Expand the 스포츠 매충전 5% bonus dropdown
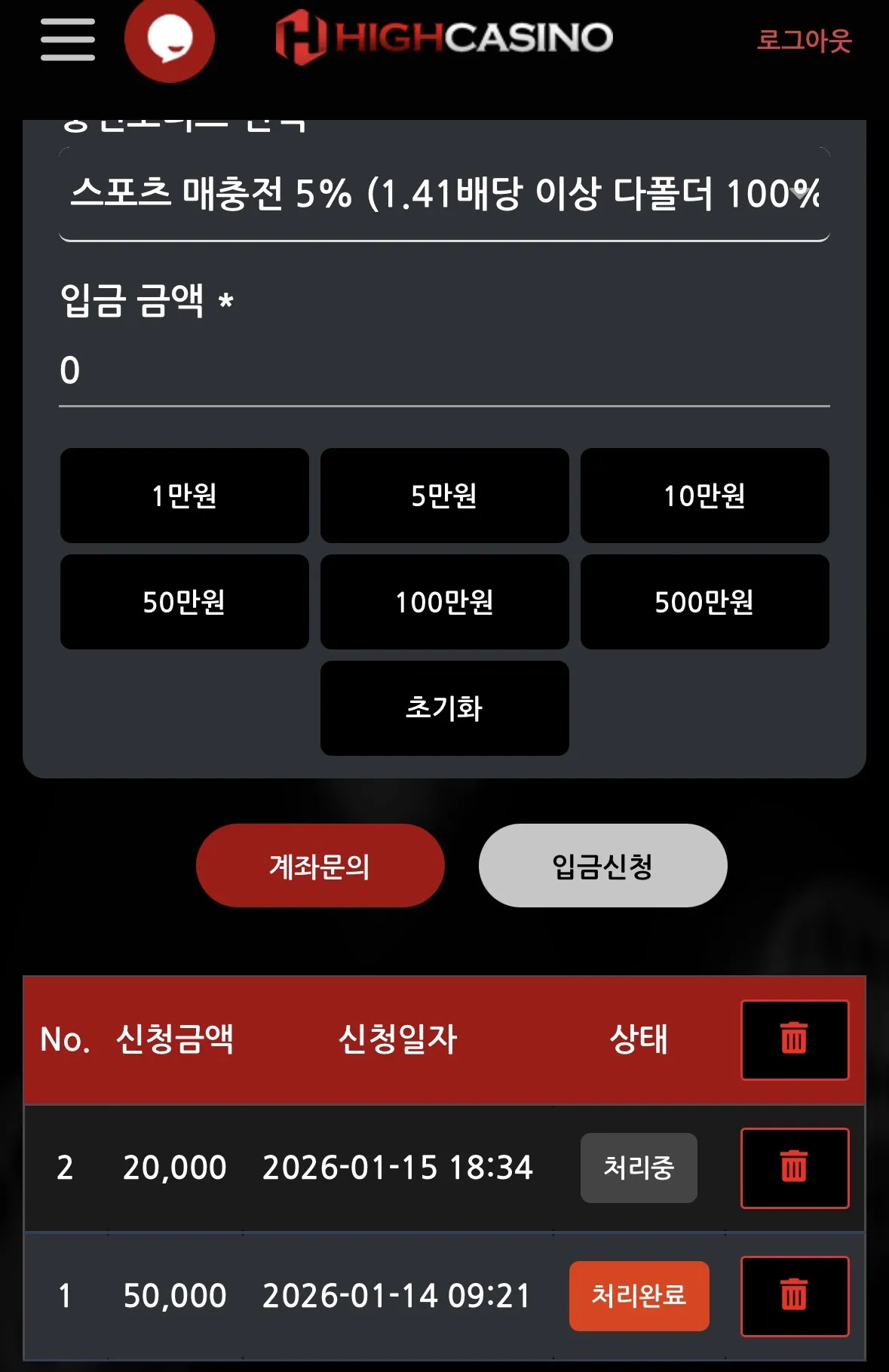889x1372 pixels. tap(444, 194)
